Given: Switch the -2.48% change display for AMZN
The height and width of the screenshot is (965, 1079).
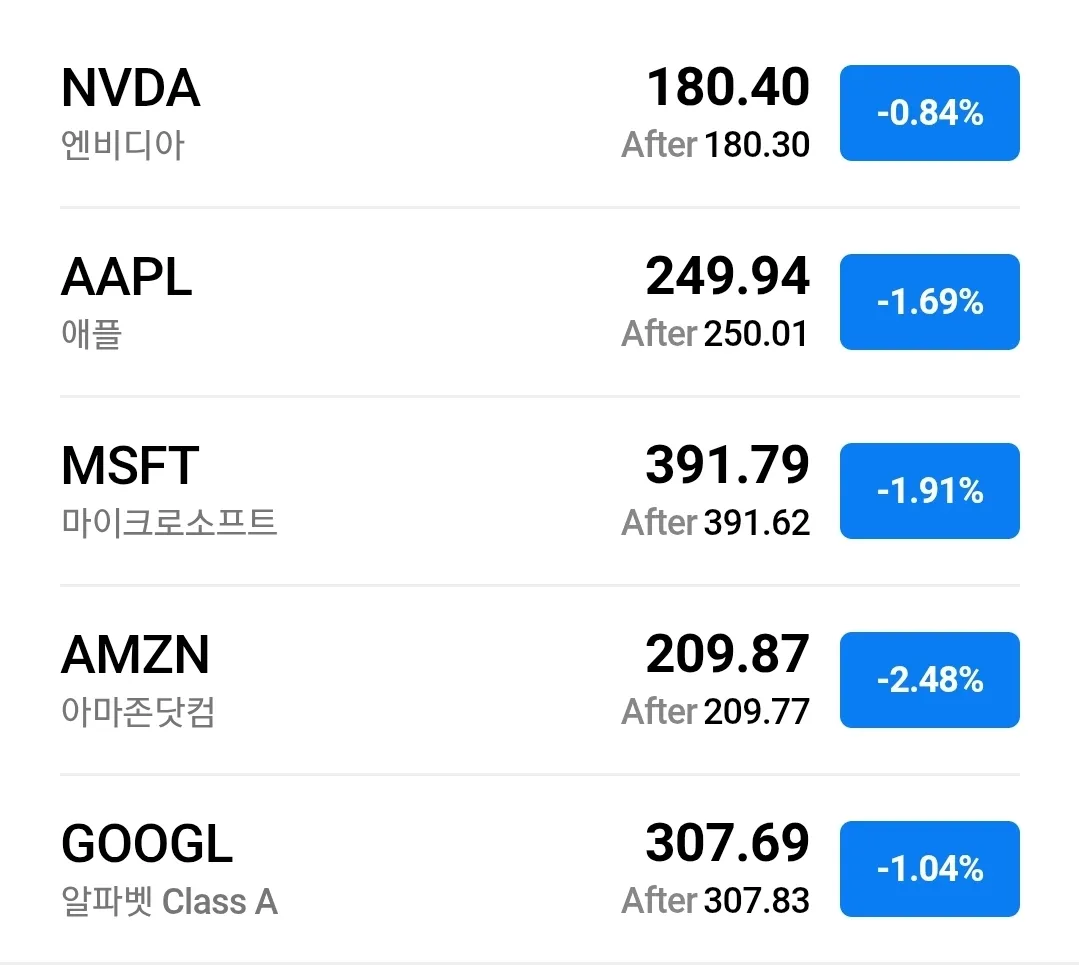Looking at the screenshot, I should pos(929,680).
